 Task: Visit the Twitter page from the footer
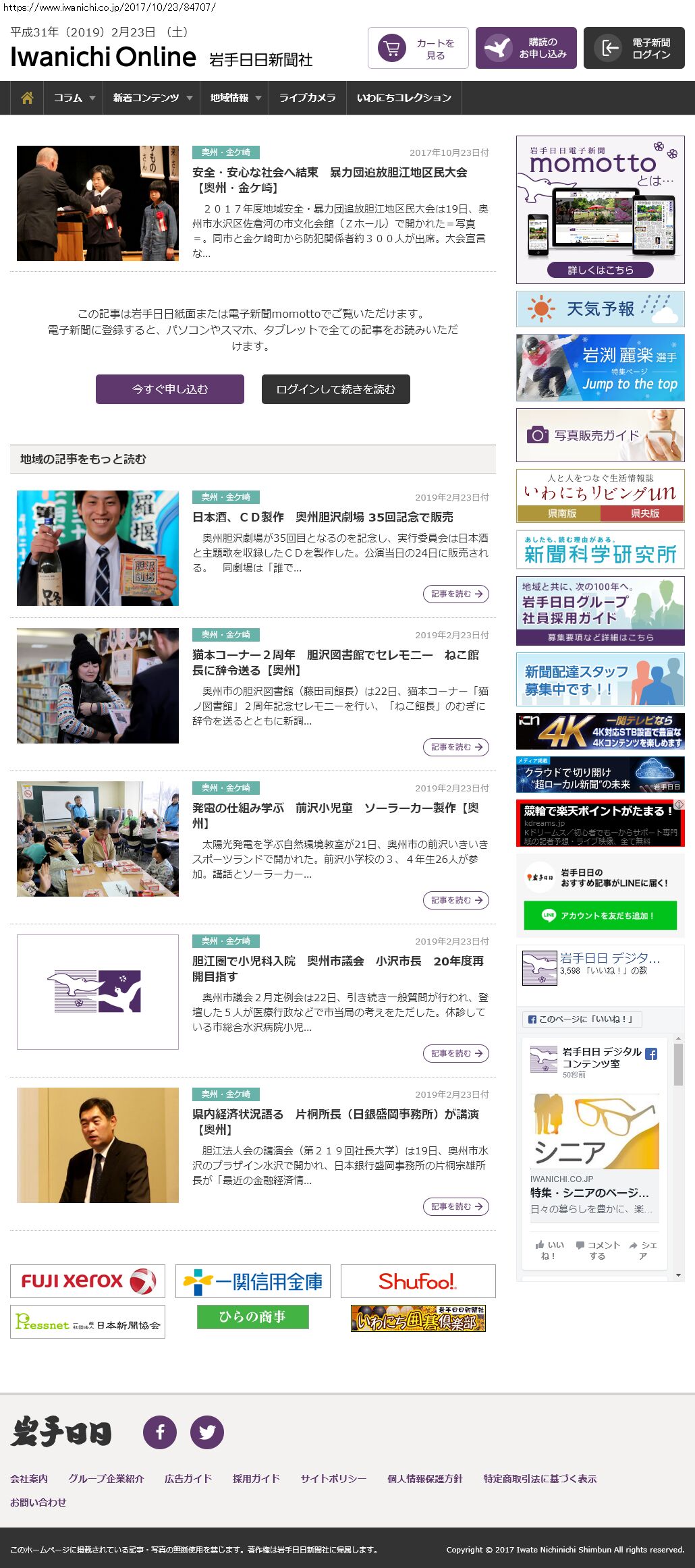coord(207,1432)
